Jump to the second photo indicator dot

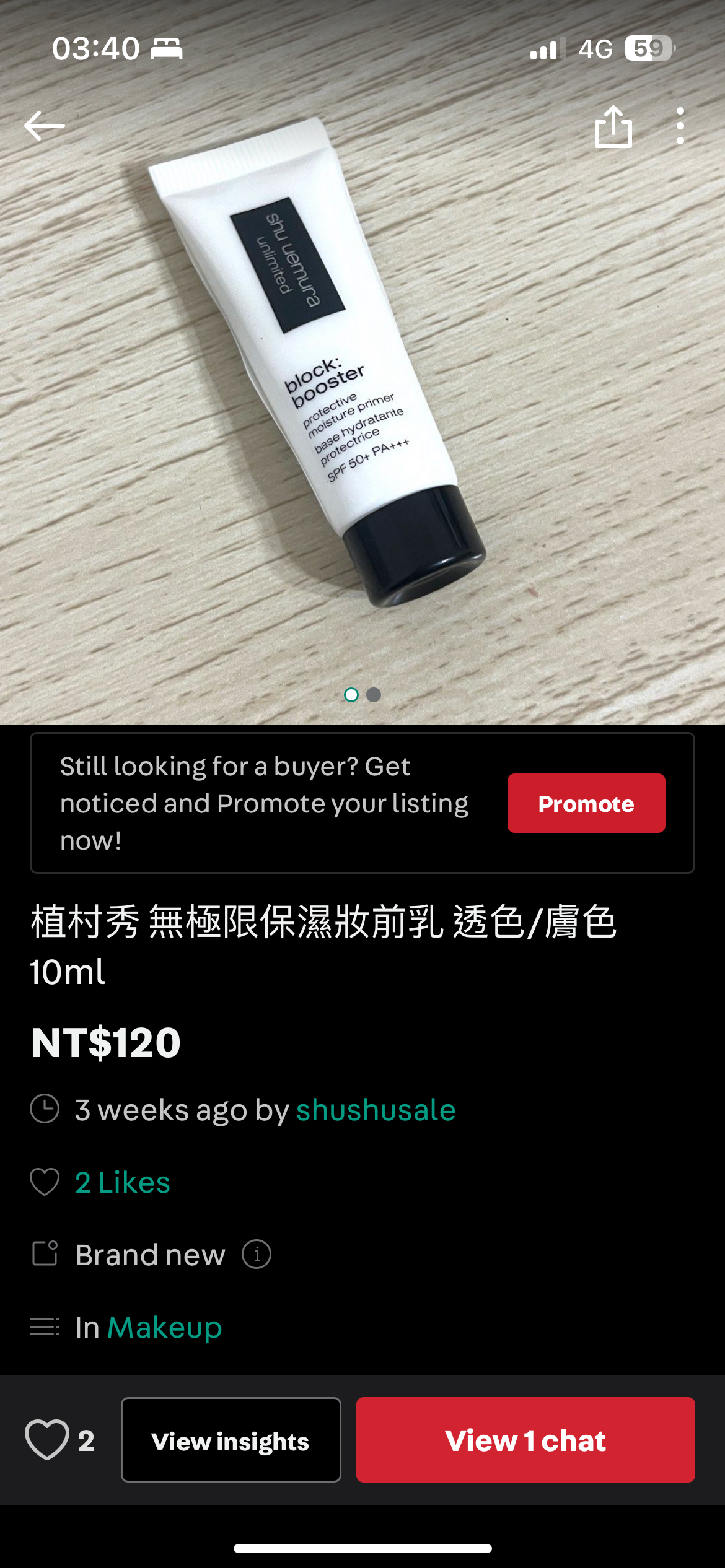pyautogui.click(x=374, y=695)
